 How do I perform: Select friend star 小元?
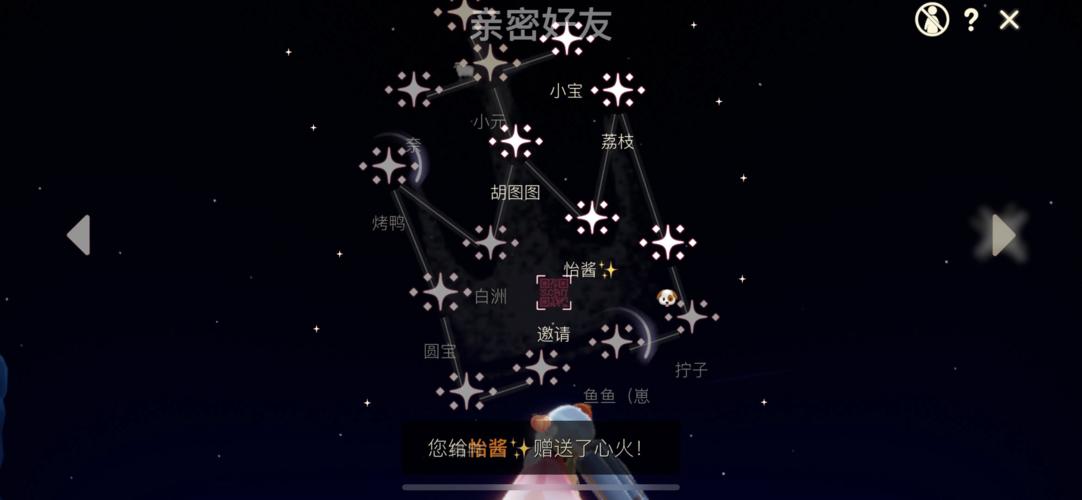point(490,63)
